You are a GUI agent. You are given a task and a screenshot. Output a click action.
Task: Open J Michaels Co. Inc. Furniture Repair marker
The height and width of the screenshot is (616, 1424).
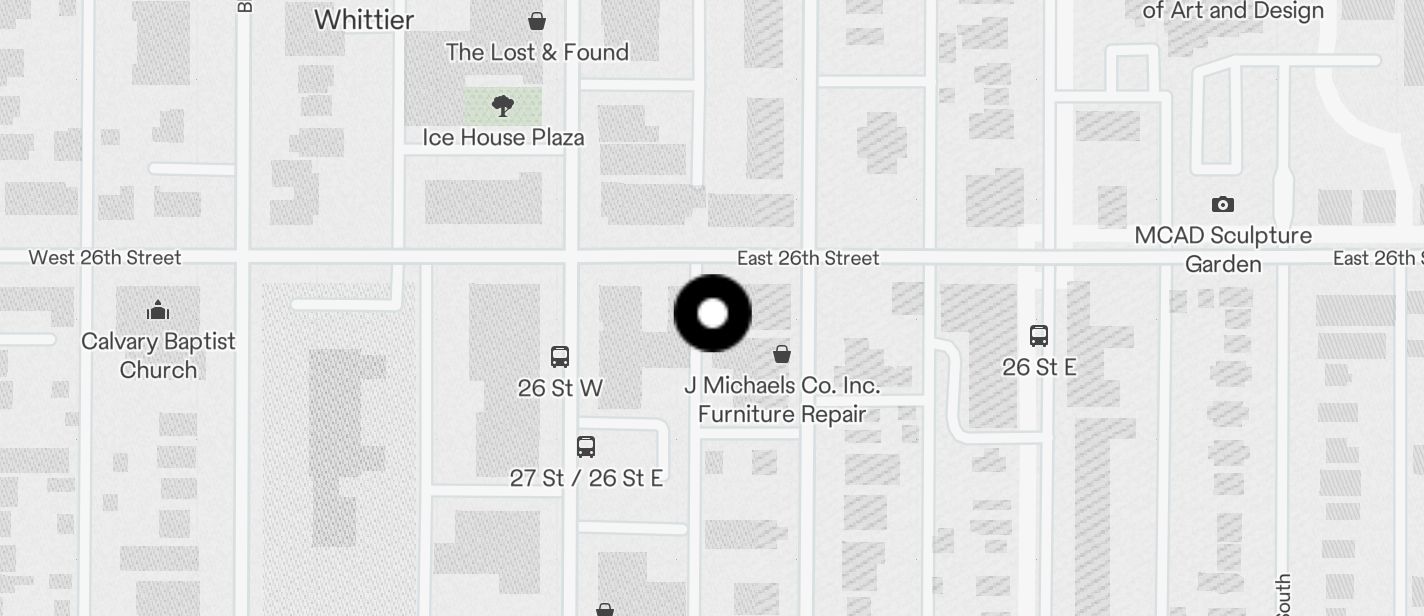[782, 354]
